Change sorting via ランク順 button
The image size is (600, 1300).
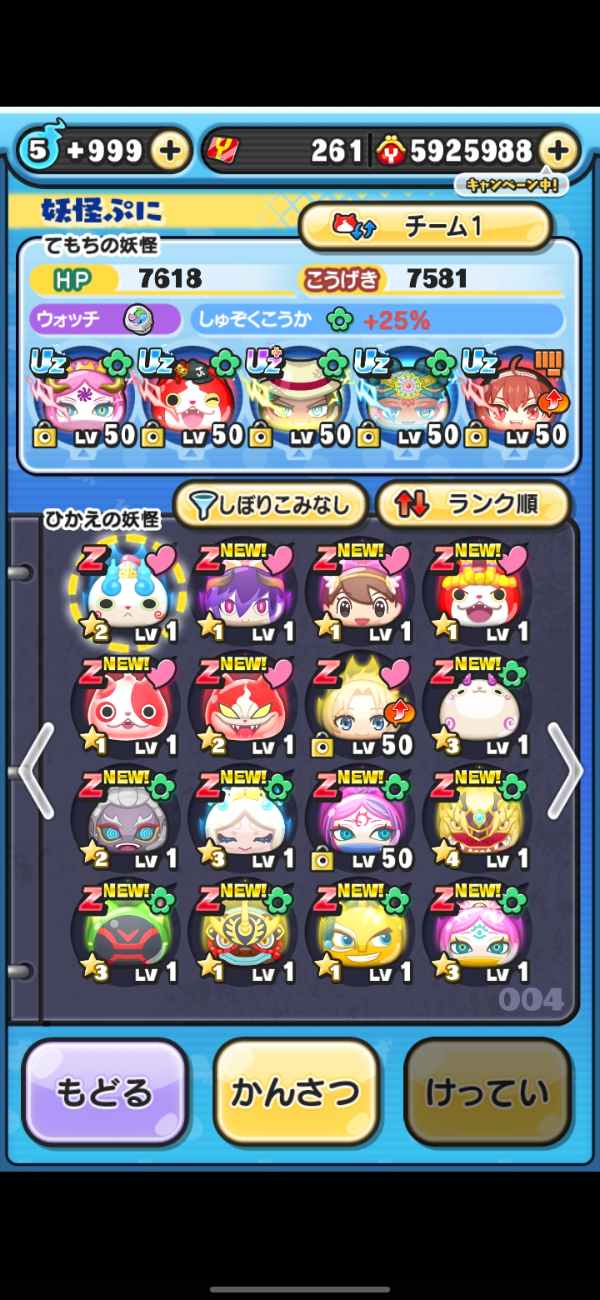pos(472,505)
